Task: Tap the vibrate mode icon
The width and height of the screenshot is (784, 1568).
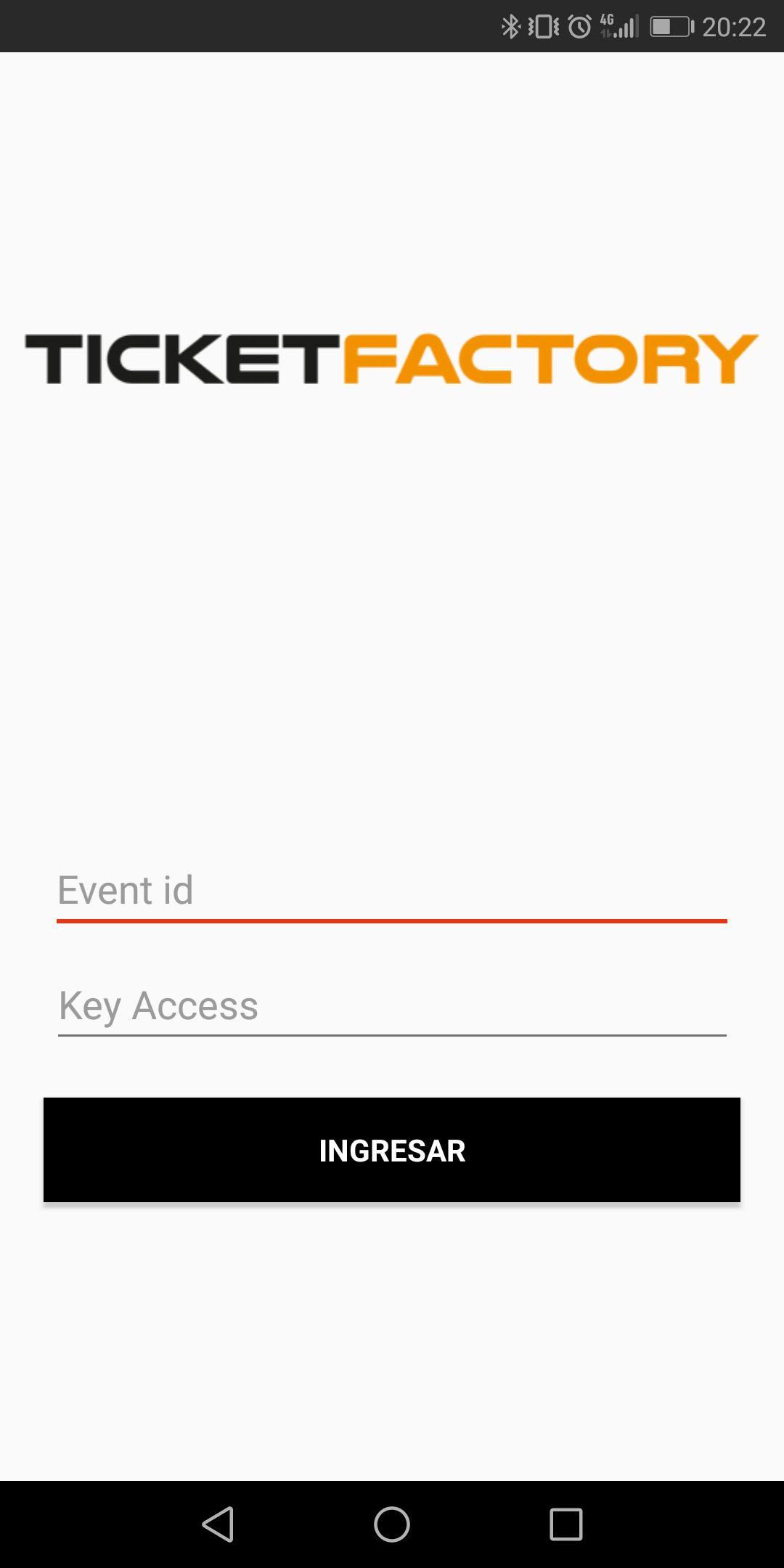Action: pyautogui.click(x=543, y=26)
